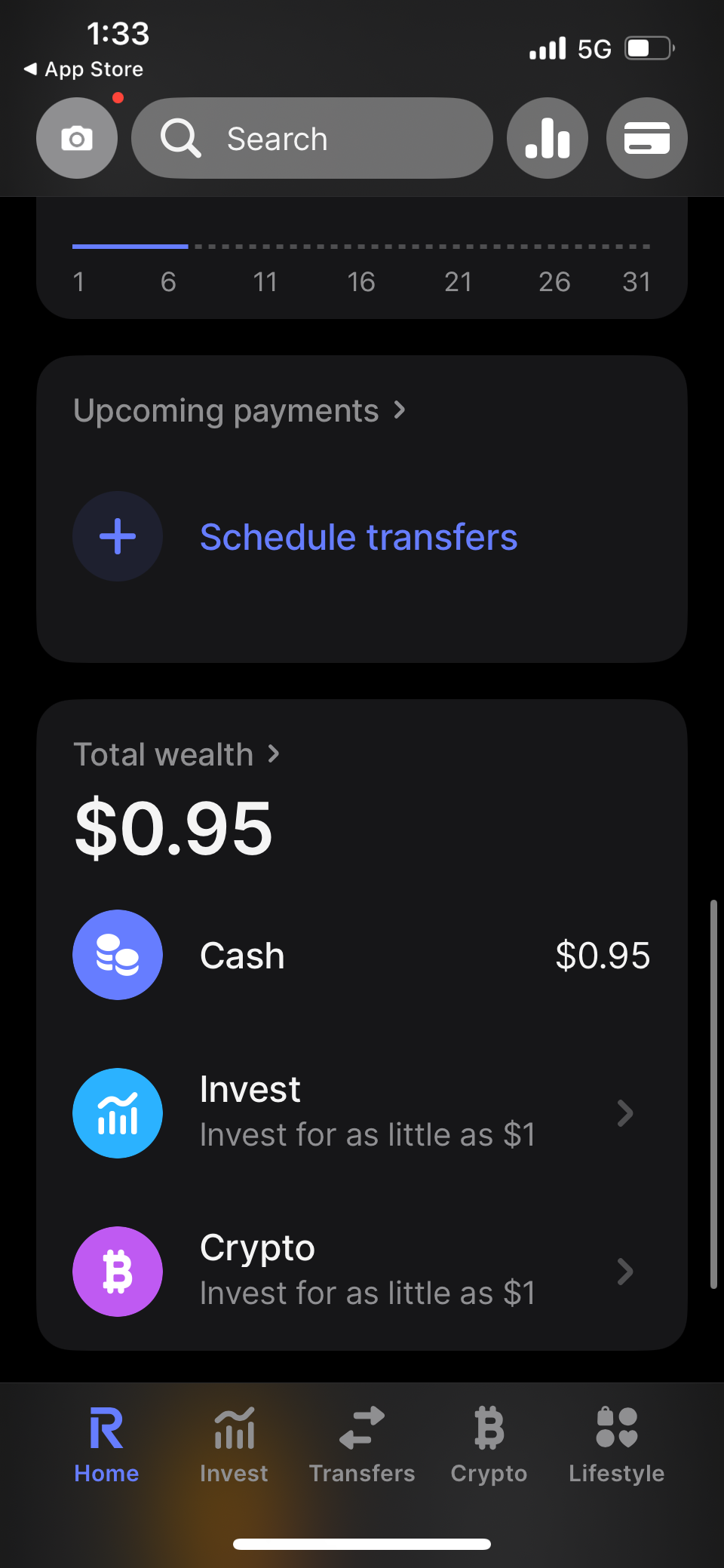This screenshot has height=1568, width=724.
Task: Switch to the Invest tab
Action: tap(234, 1445)
